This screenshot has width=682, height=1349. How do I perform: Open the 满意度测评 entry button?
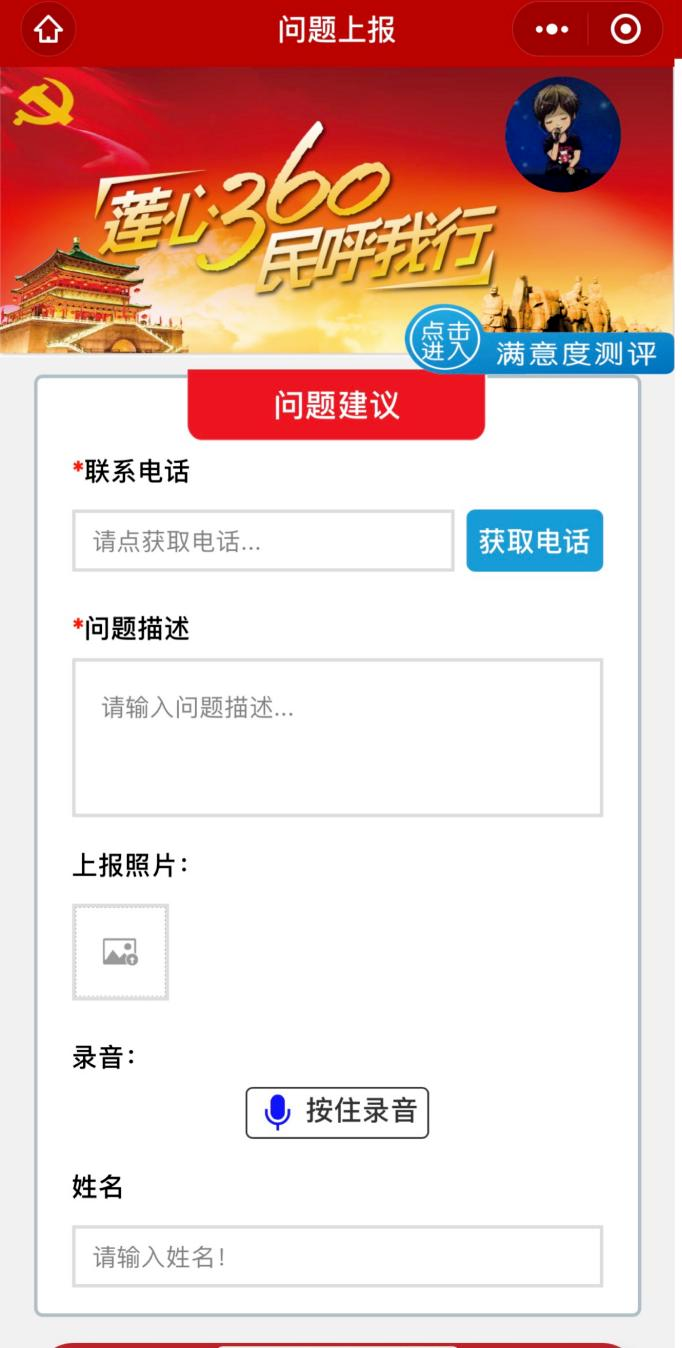pos(540,341)
